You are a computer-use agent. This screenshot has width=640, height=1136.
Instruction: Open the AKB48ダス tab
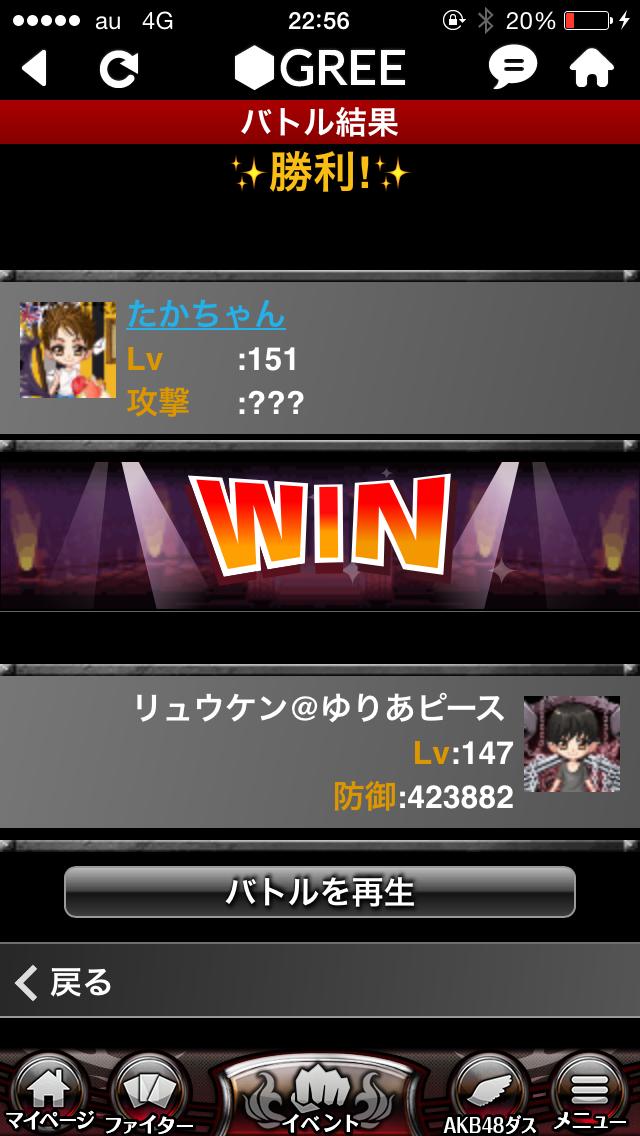coord(490,1095)
